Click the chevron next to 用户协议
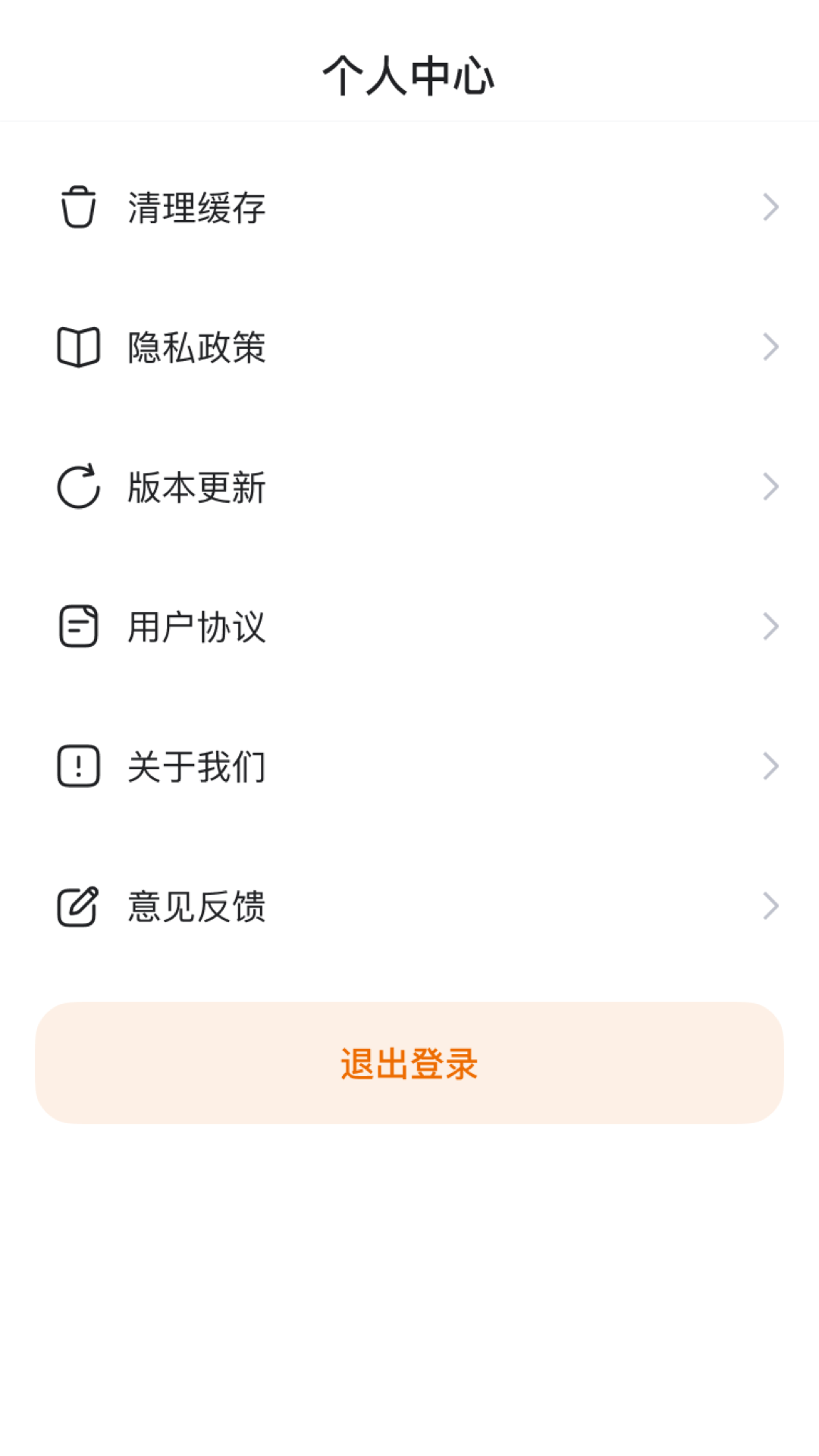The width and height of the screenshot is (819, 1456). pyautogui.click(x=770, y=626)
